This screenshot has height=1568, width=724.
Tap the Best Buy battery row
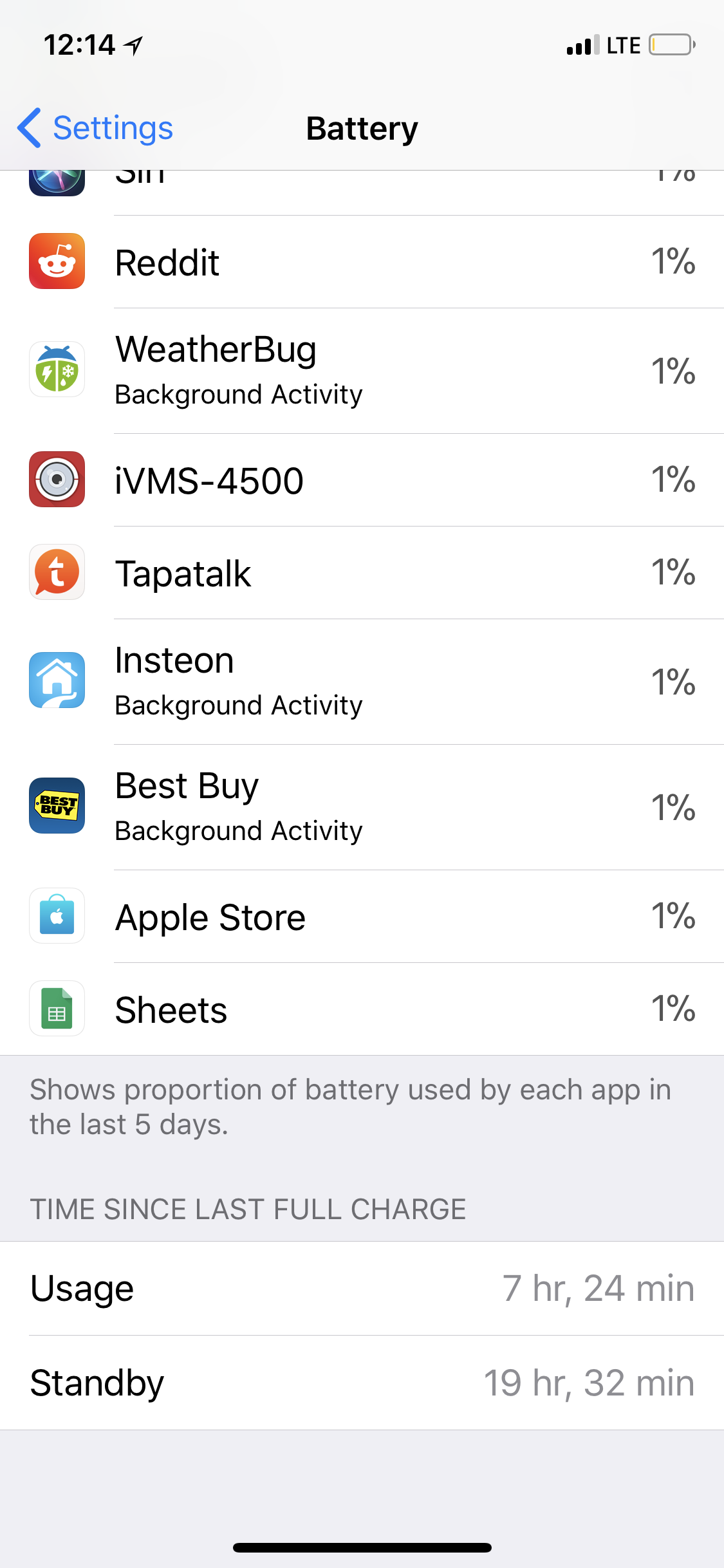[362, 807]
